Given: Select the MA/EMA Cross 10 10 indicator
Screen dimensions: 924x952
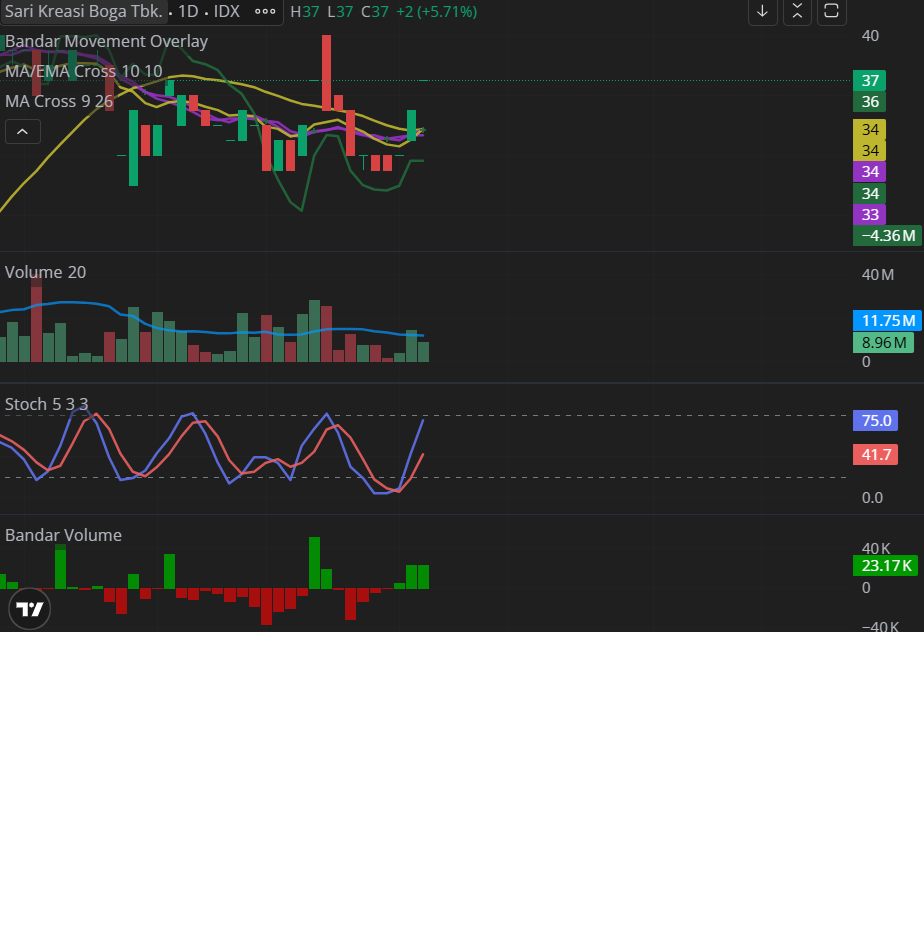Looking at the screenshot, I should tap(83, 72).
